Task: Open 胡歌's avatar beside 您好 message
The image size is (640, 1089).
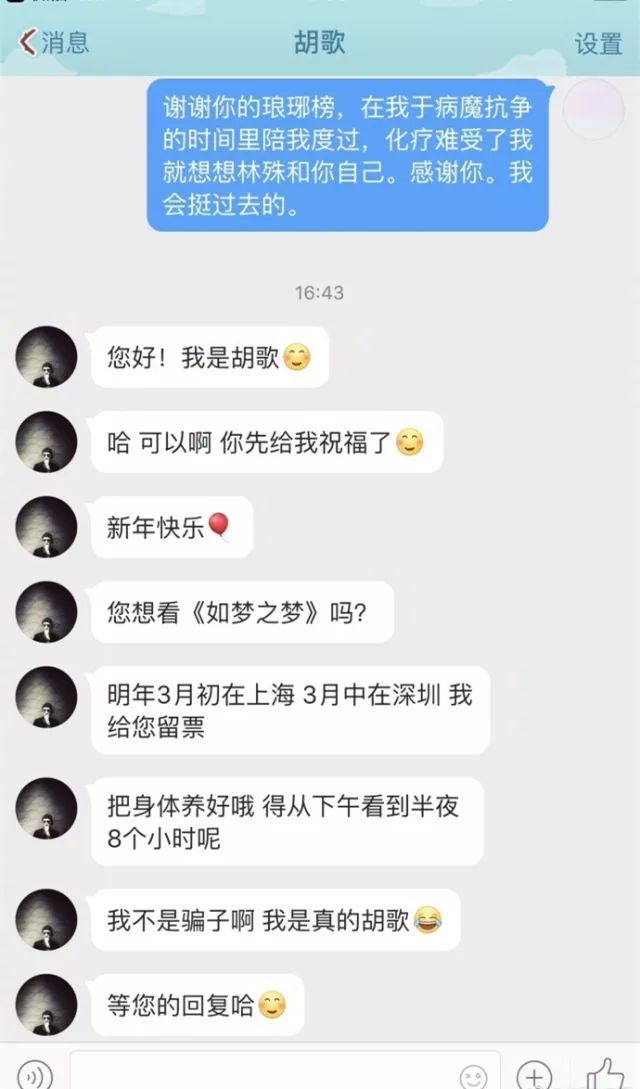Action: [x=46, y=357]
